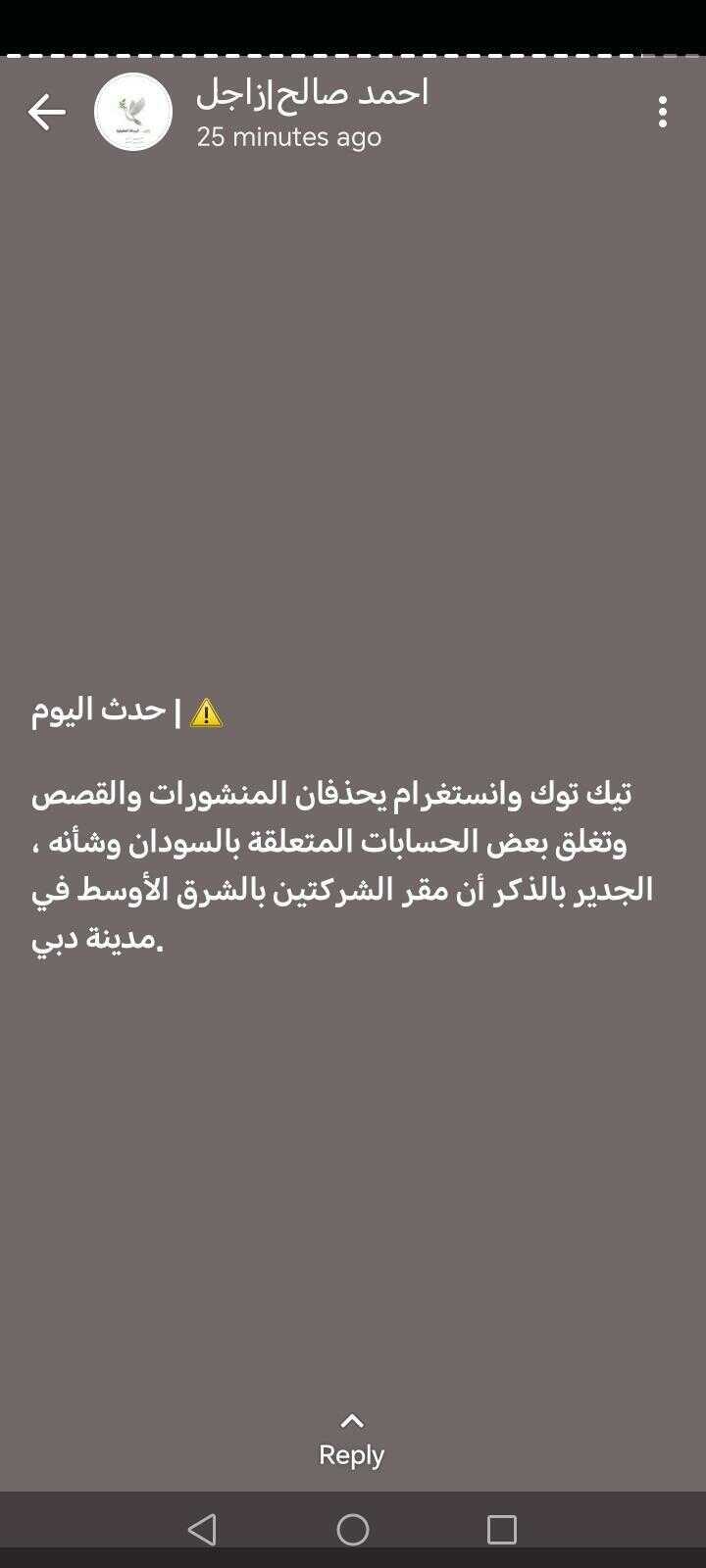The height and width of the screenshot is (1568, 706).
Task: Reply to this status
Action: click(x=351, y=1440)
